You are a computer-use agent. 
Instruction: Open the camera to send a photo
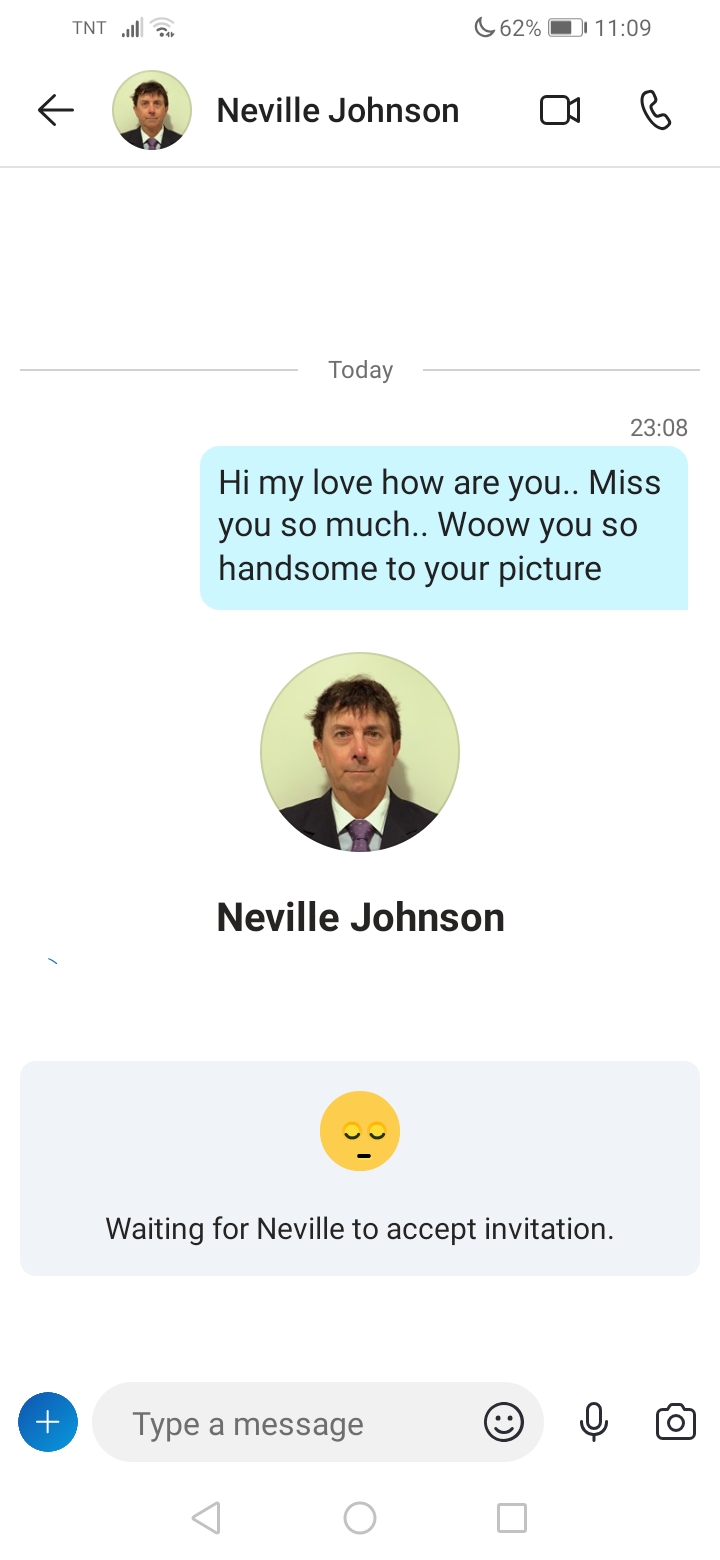pos(676,1421)
